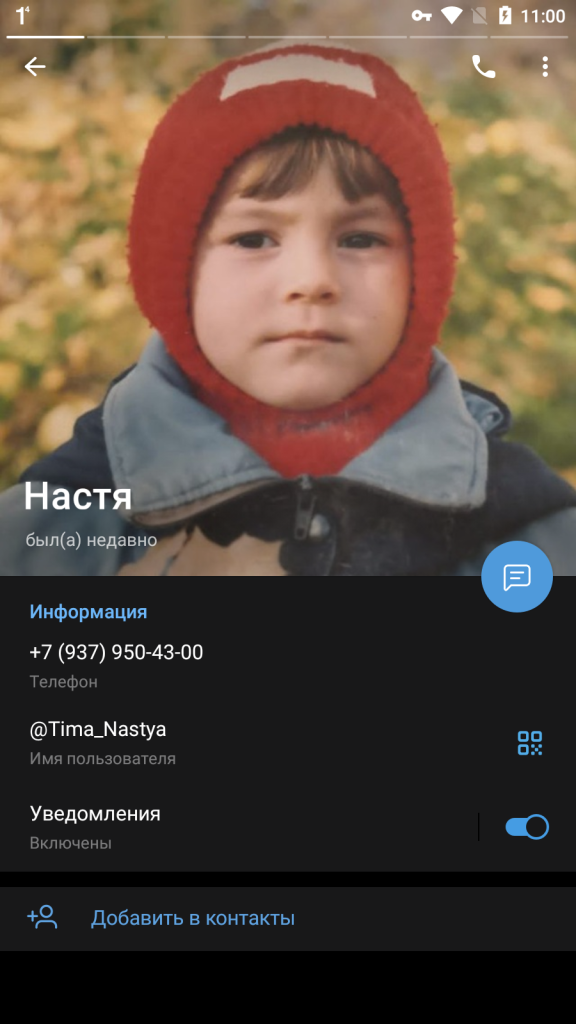Go back using the arrow icon
Image resolution: width=576 pixels, height=1024 pixels.
[35, 67]
